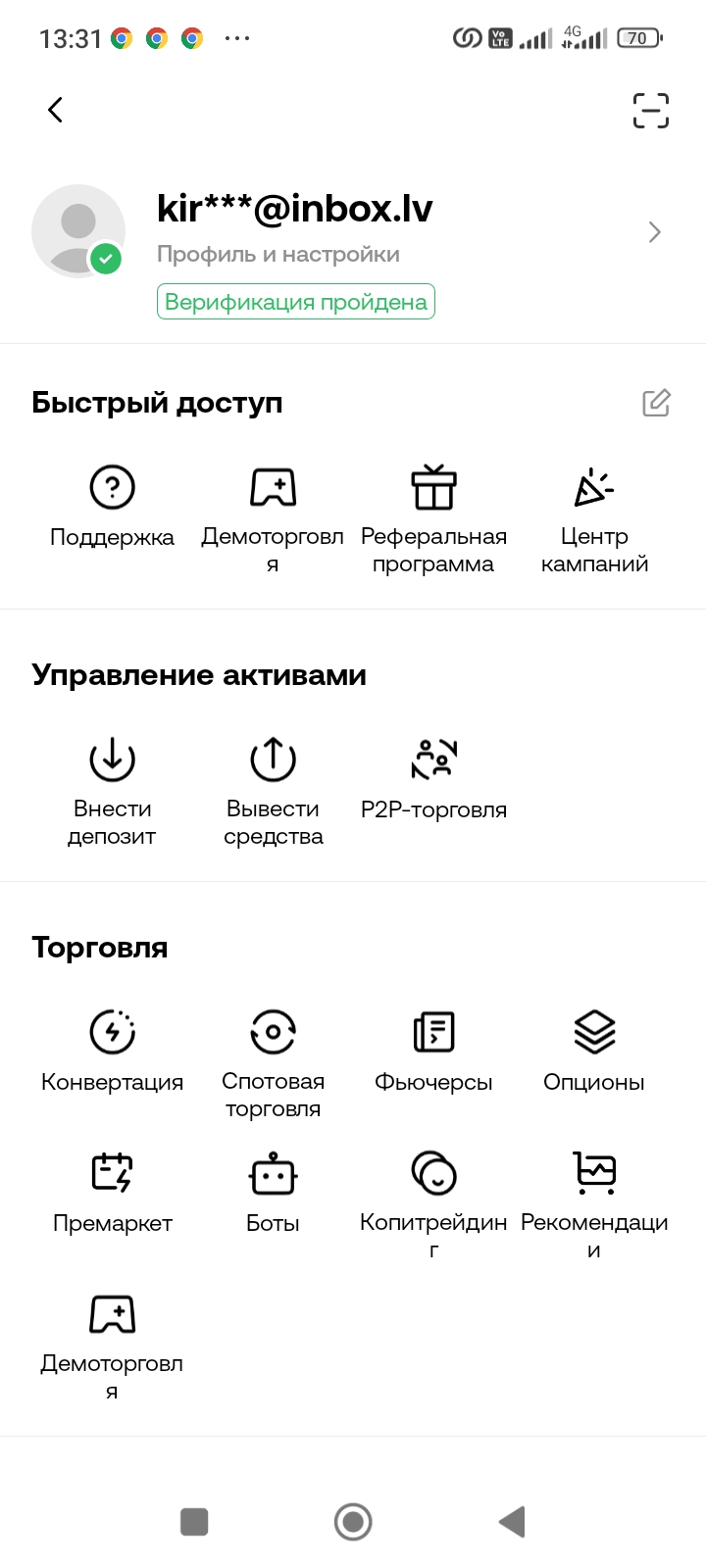Open Центр кампаний
Screen dimensions: 706x1568
[x=594, y=519]
